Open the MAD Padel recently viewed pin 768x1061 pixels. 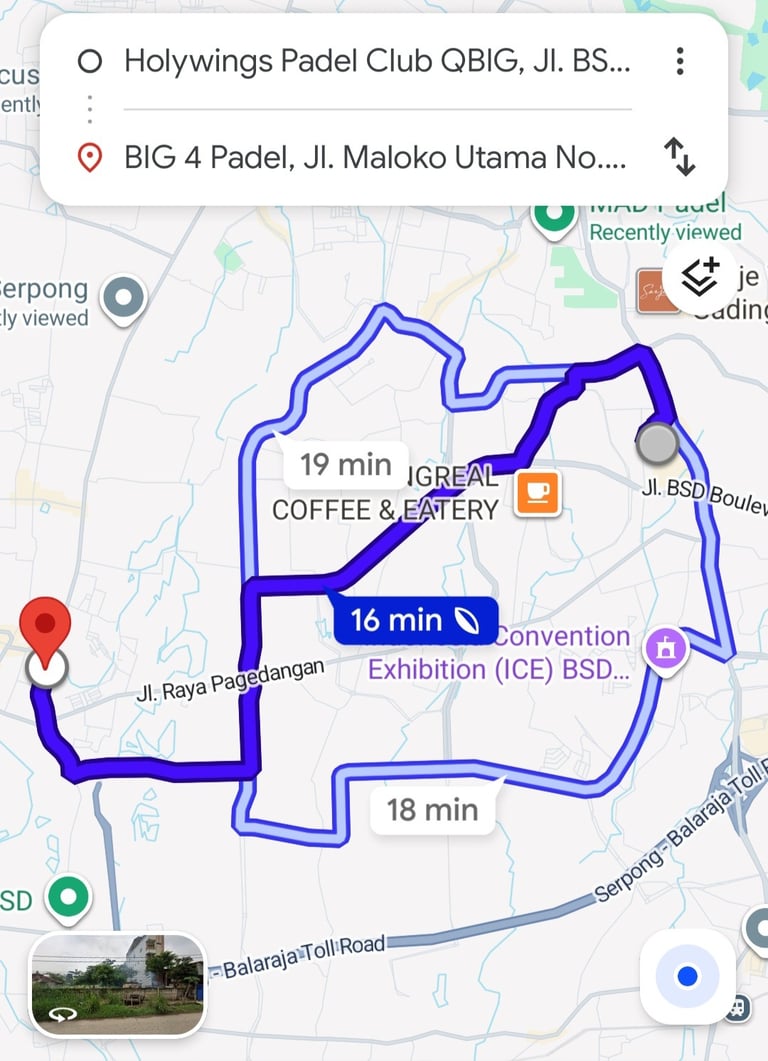click(555, 215)
